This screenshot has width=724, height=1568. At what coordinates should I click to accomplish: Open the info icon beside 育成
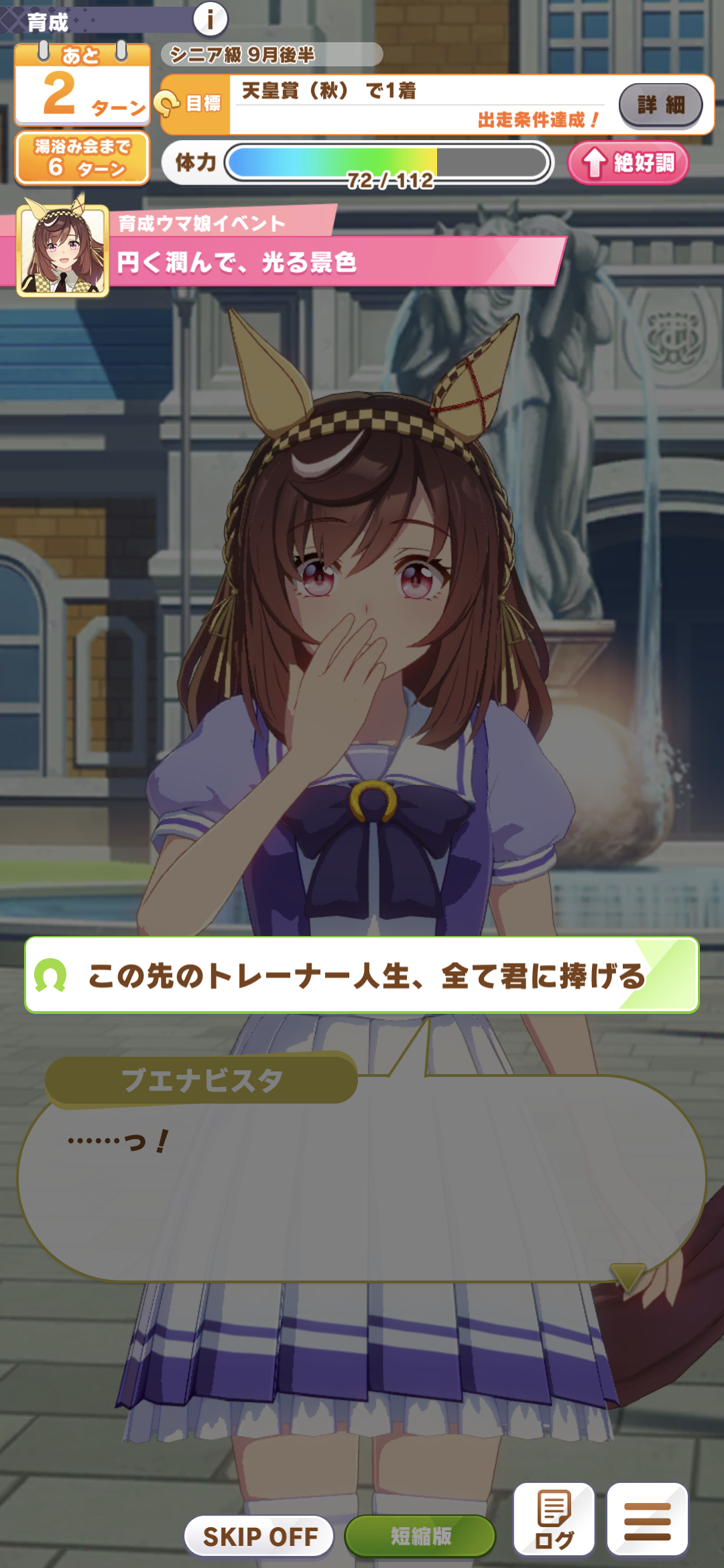pos(210,19)
